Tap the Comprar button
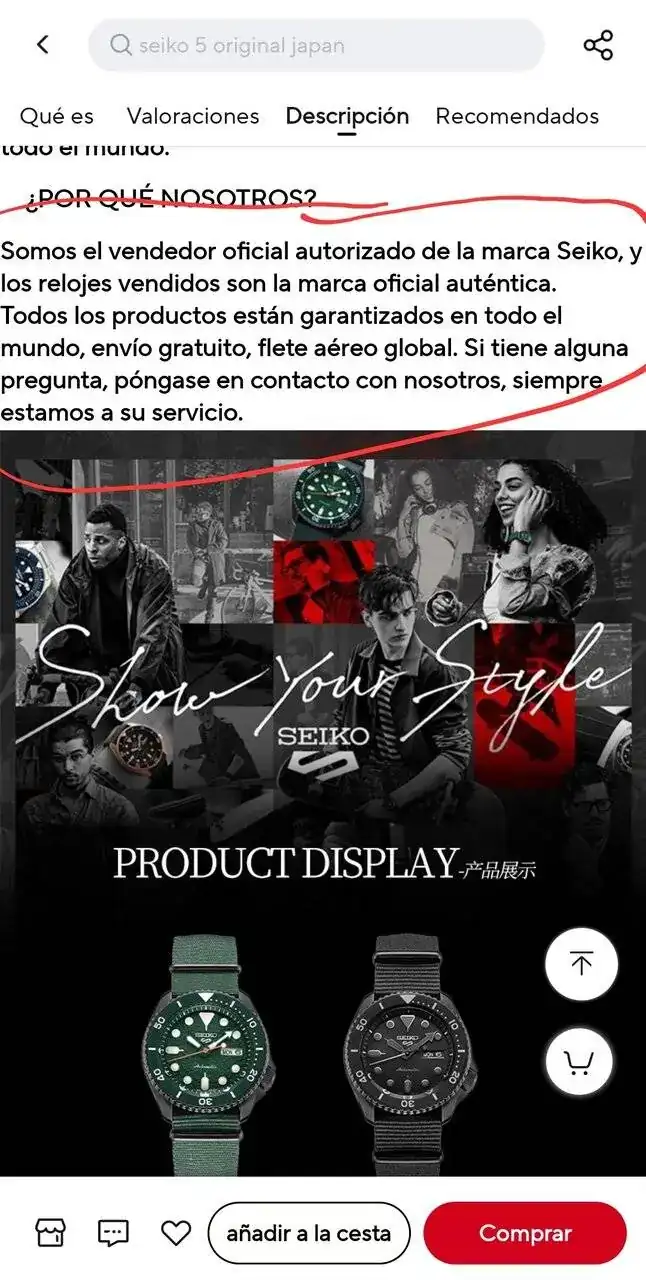The height and width of the screenshot is (1280, 646). tap(525, 1233)
